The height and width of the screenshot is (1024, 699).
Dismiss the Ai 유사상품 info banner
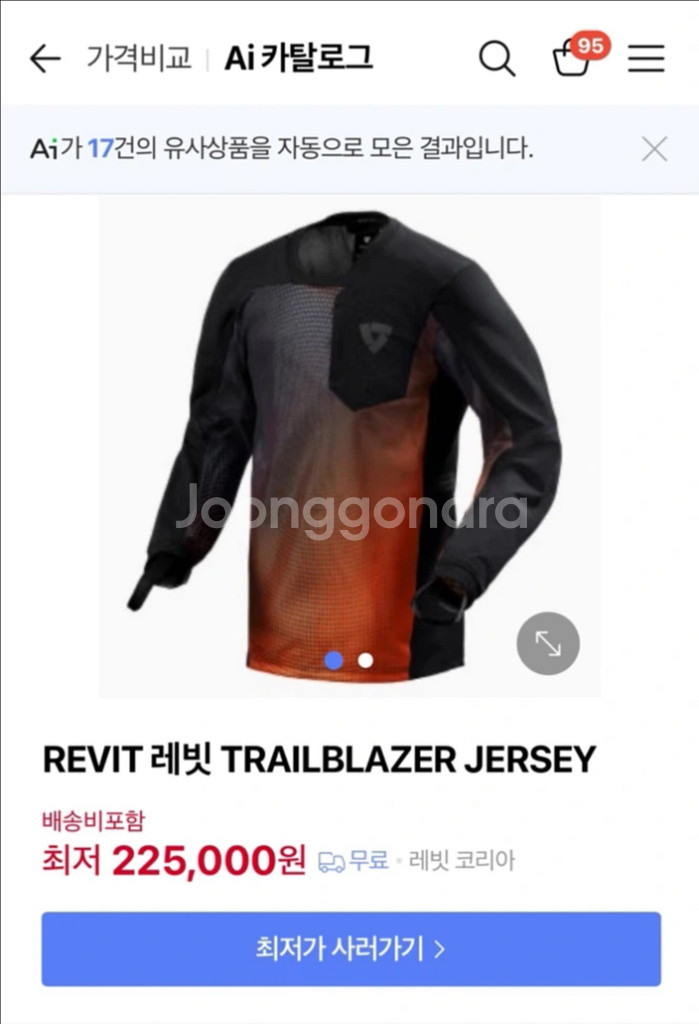(654, 150)
